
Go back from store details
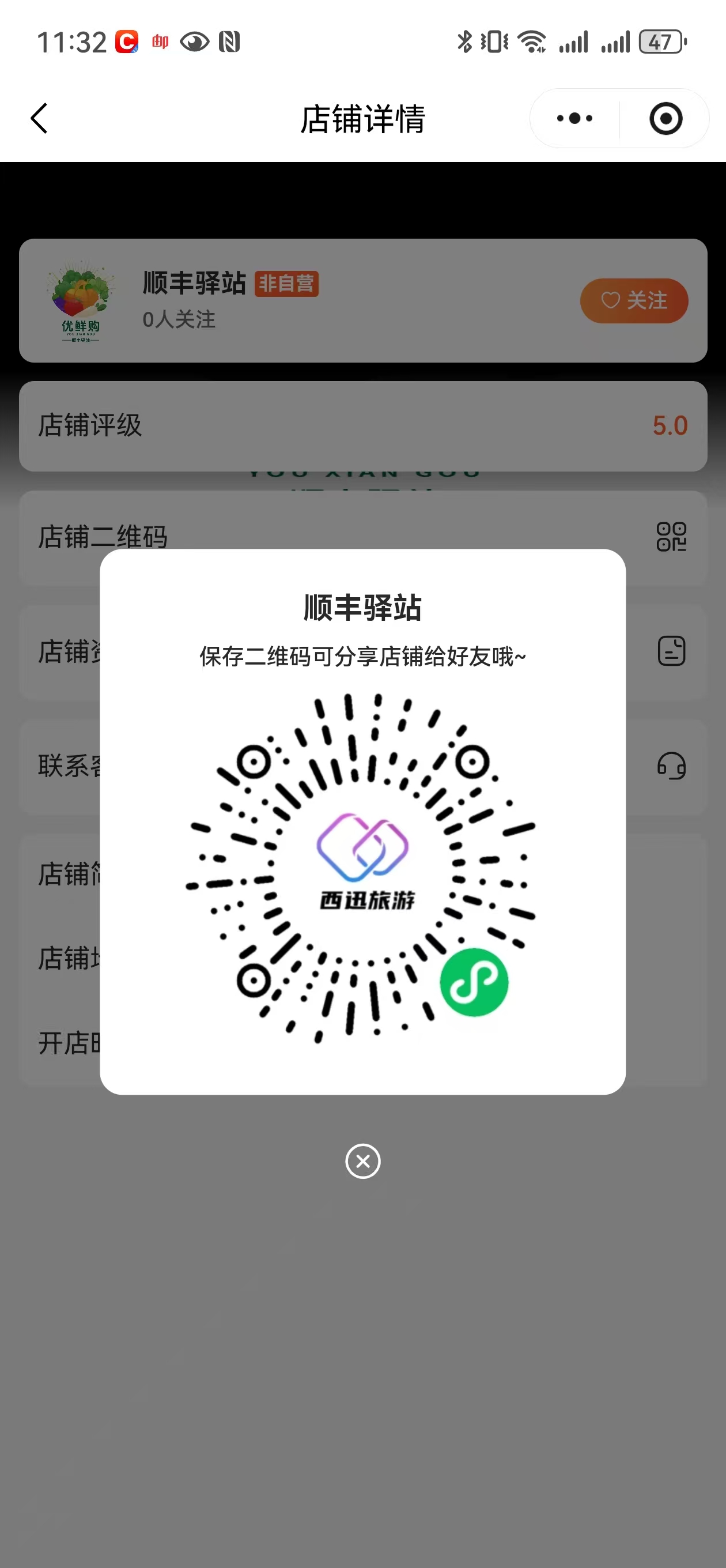(40, 118)
